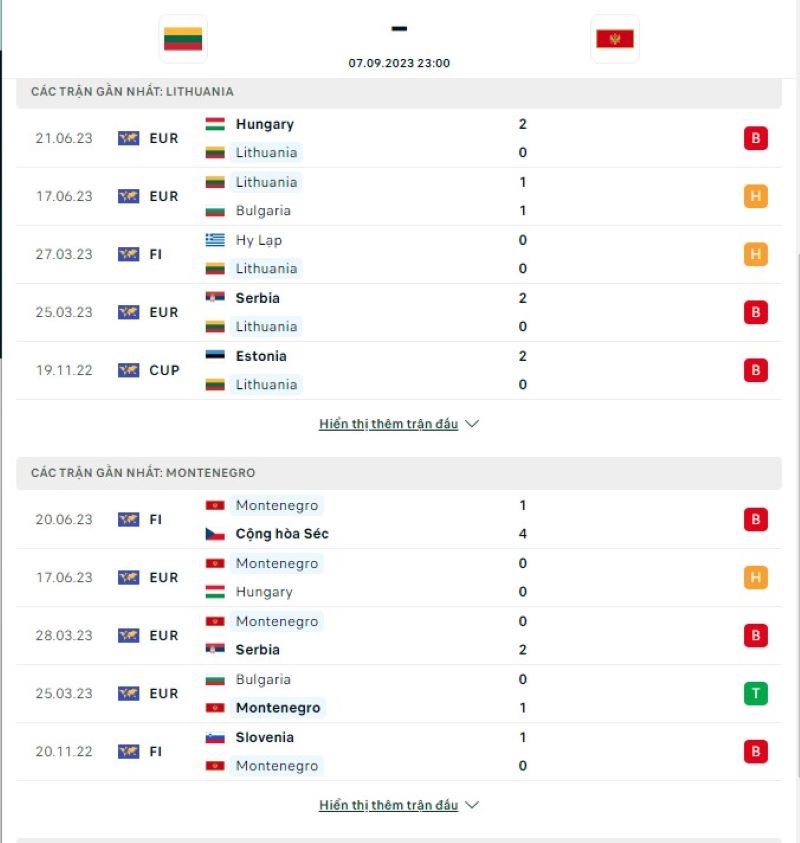
Task: Click the Estonia flag in the Estonia-Lithuania match
Action: pos(216,355)
